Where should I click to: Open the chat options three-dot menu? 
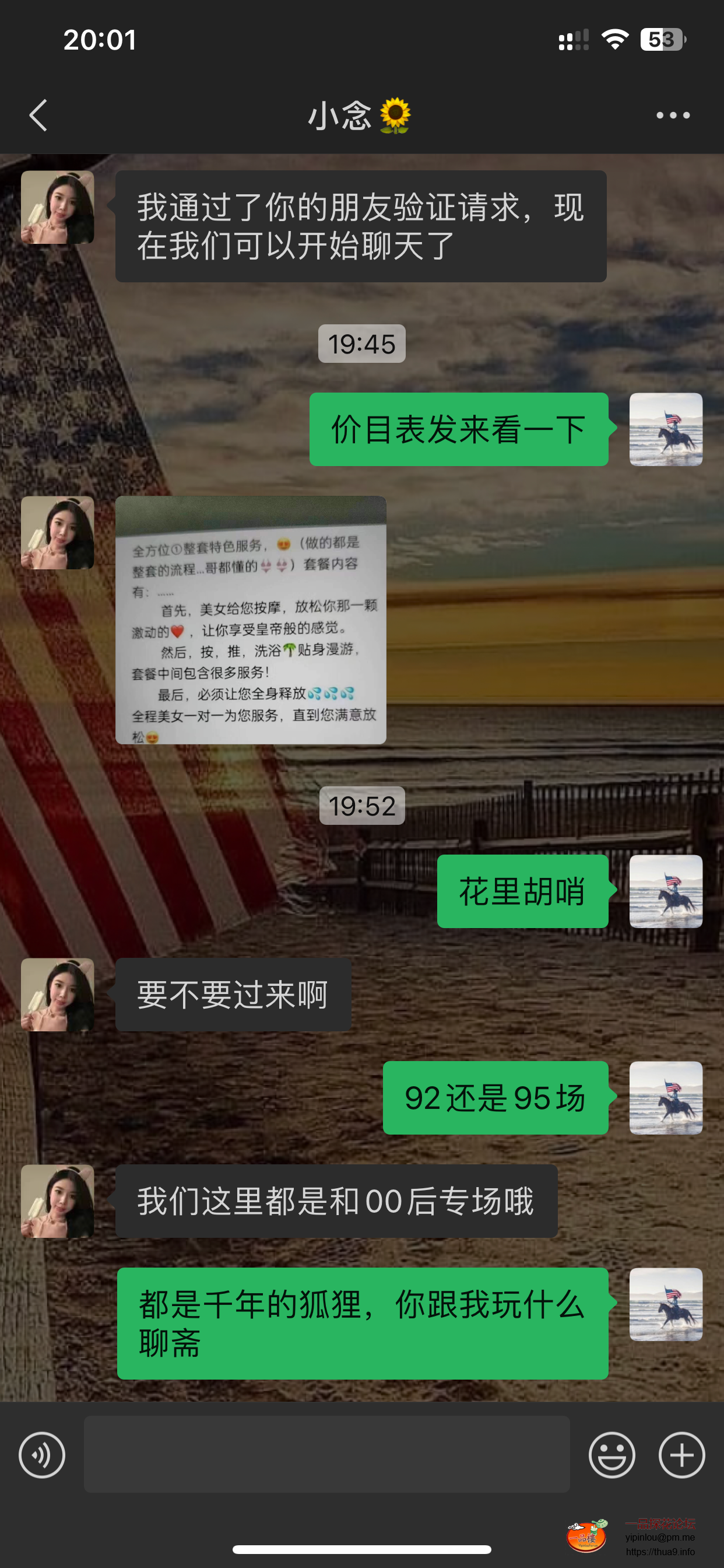[x=673, y=115]
